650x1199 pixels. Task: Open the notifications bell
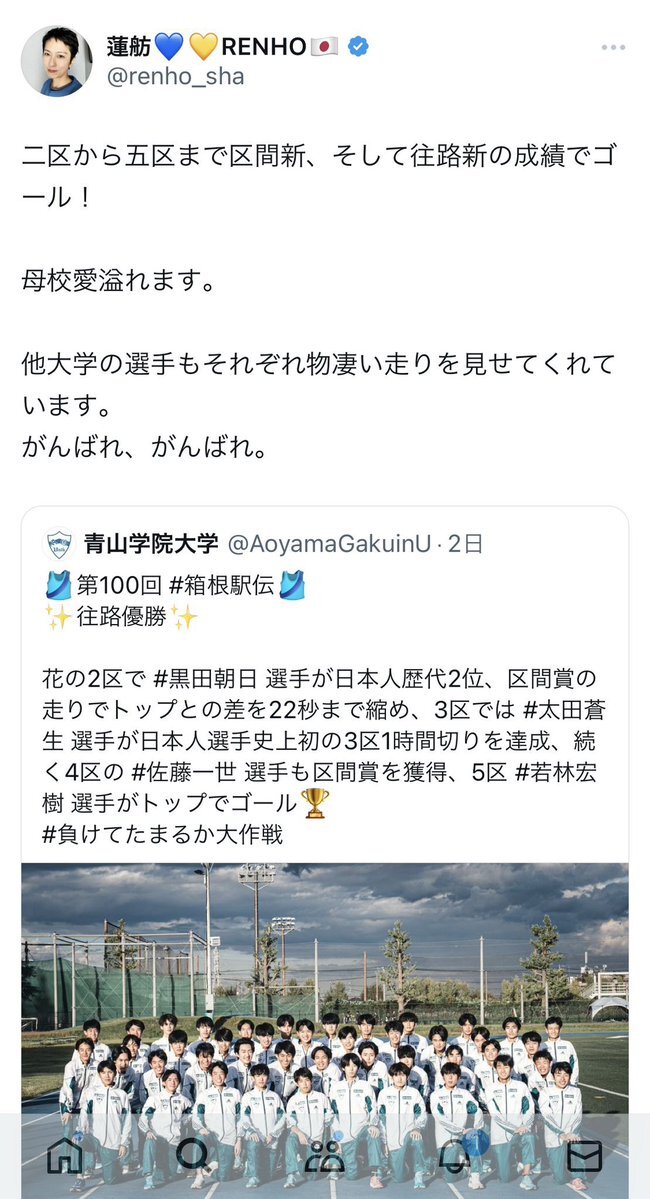[454, 1156]
